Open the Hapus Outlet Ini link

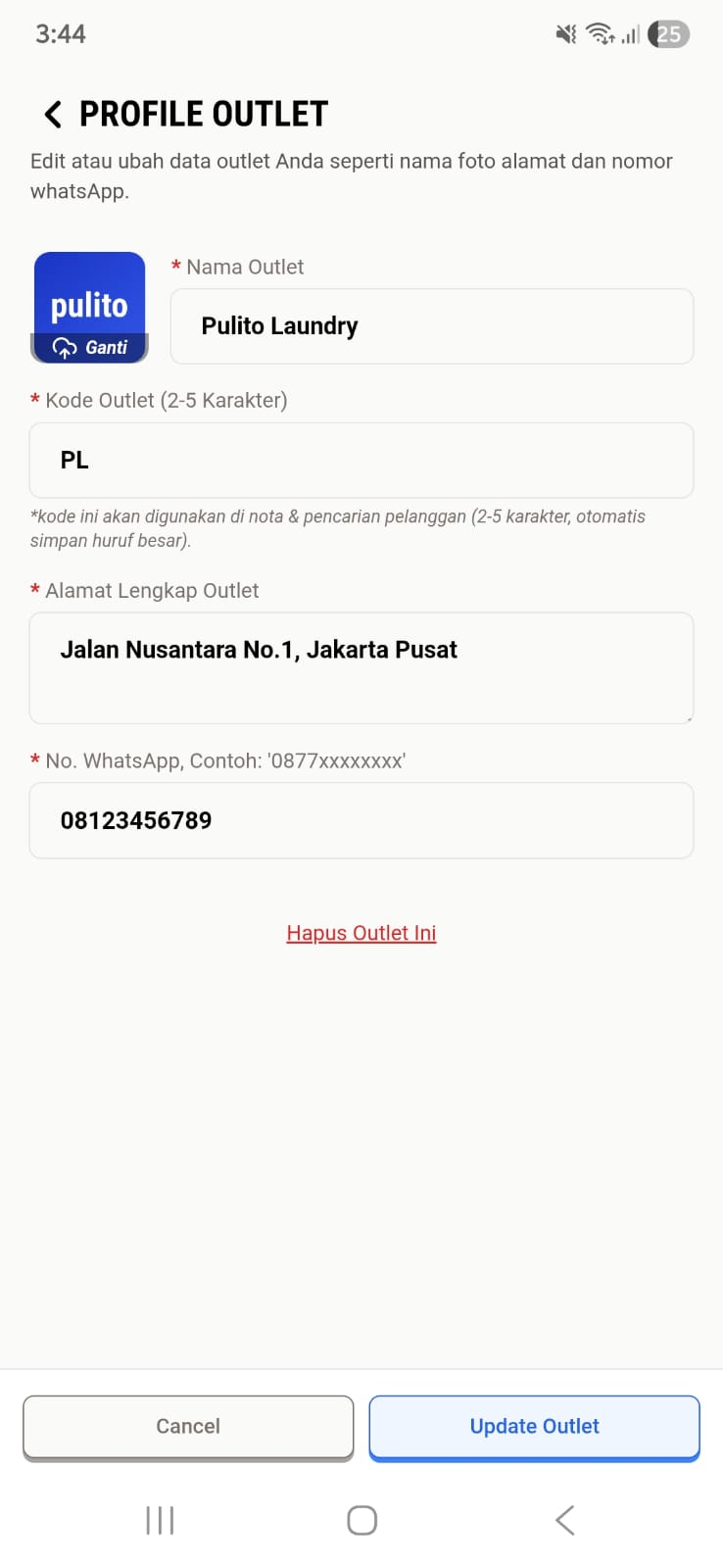point(361,932)
